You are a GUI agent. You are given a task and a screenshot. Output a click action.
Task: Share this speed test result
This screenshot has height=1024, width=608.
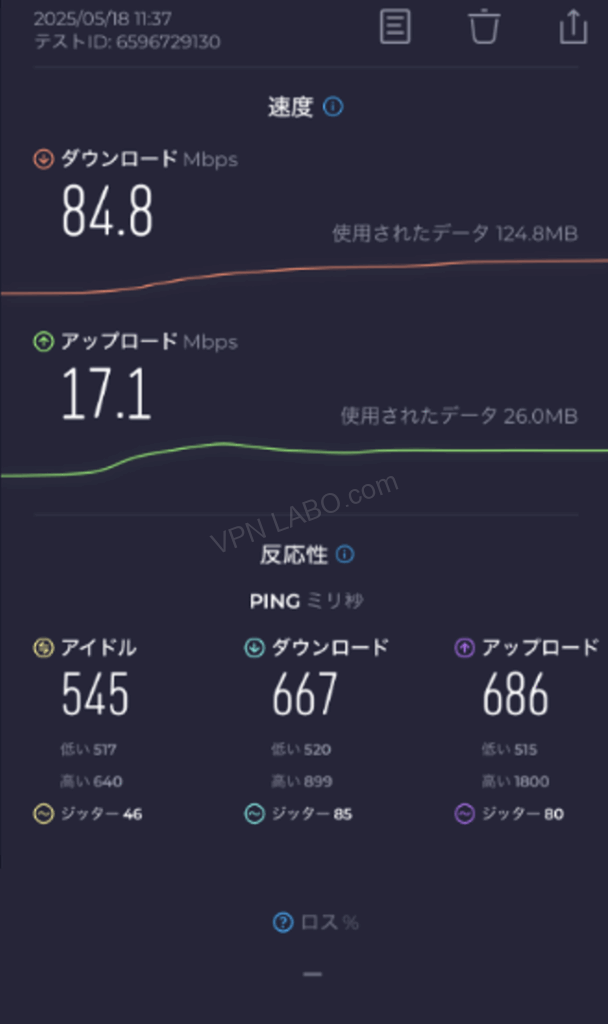pos(572,26)
